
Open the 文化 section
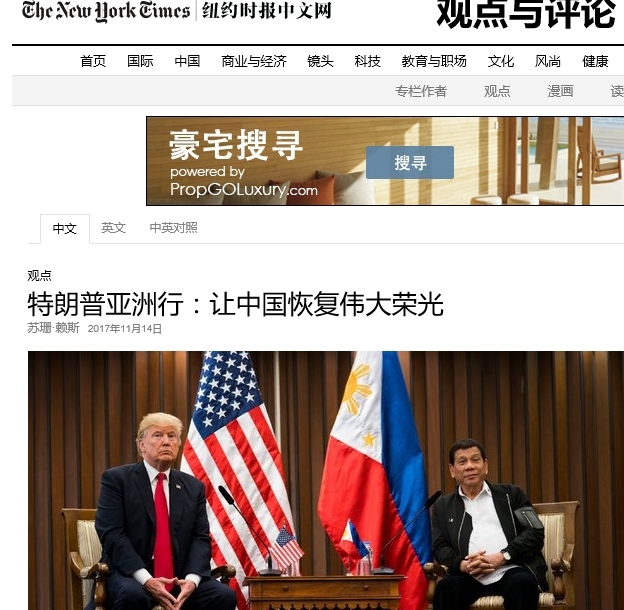tap(501, 61)
